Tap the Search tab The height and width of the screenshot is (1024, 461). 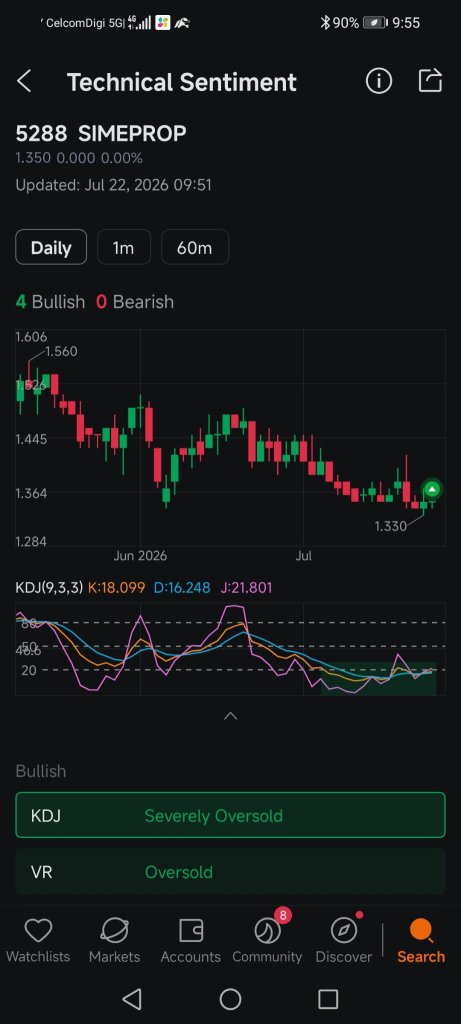pos(421,940)
